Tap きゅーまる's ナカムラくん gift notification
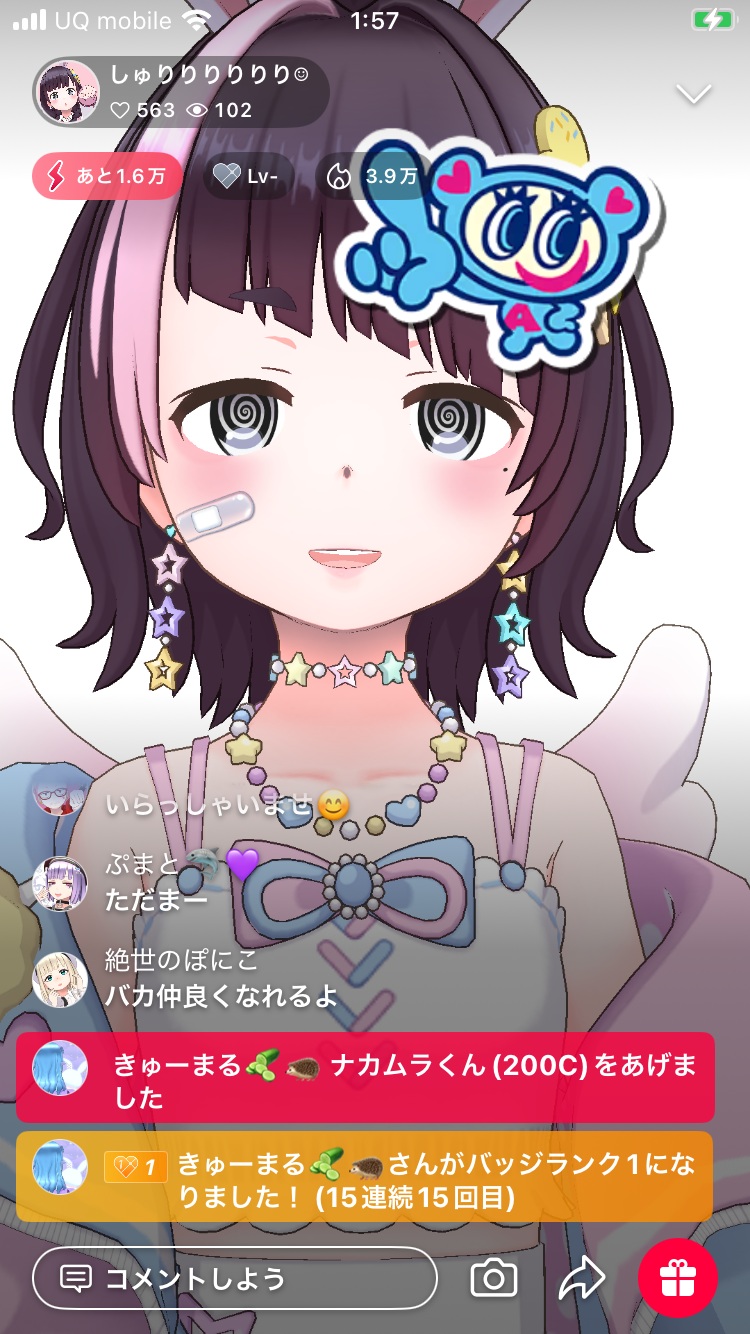Viewport: 750px width, 1334px height. click(x=365, y=1077)
